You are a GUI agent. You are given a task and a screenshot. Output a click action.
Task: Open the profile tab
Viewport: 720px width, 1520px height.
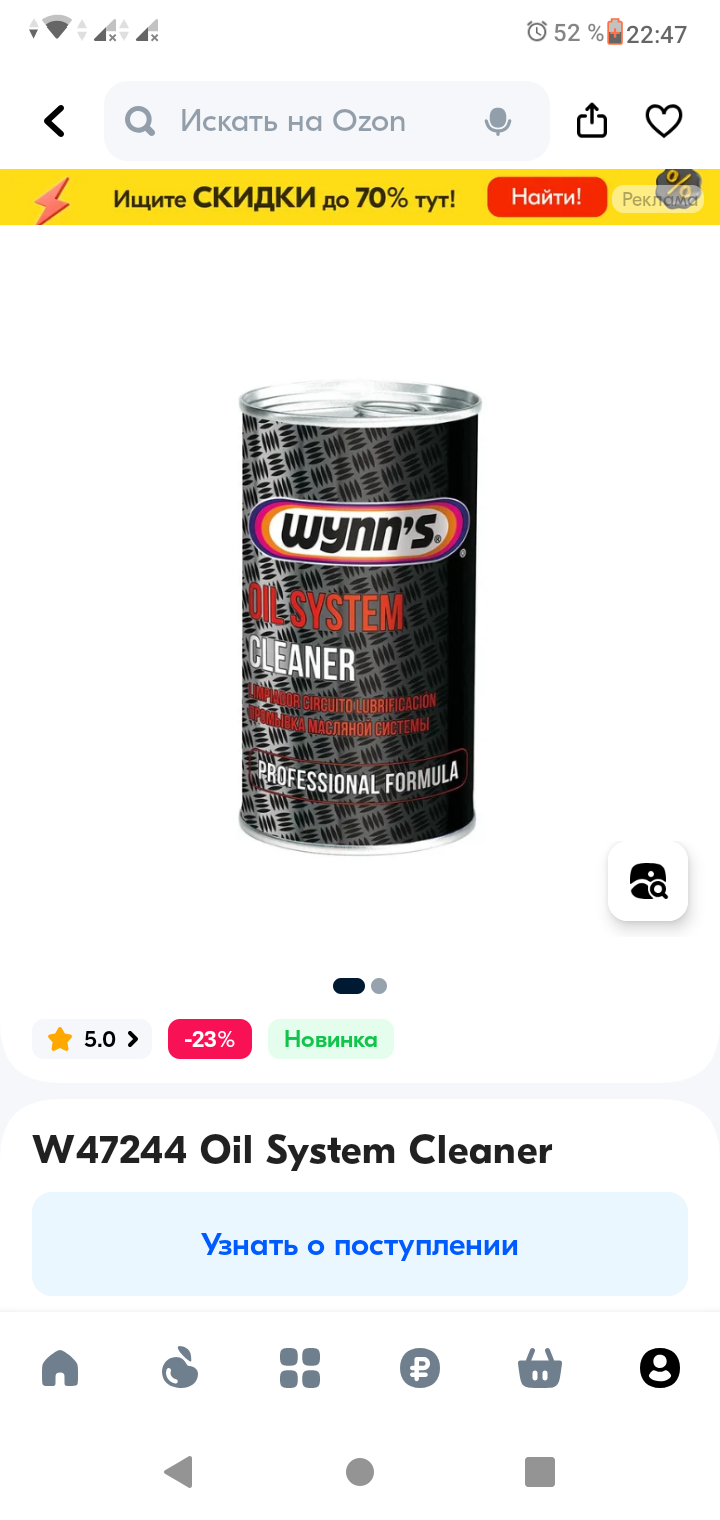click(660, 1367)
